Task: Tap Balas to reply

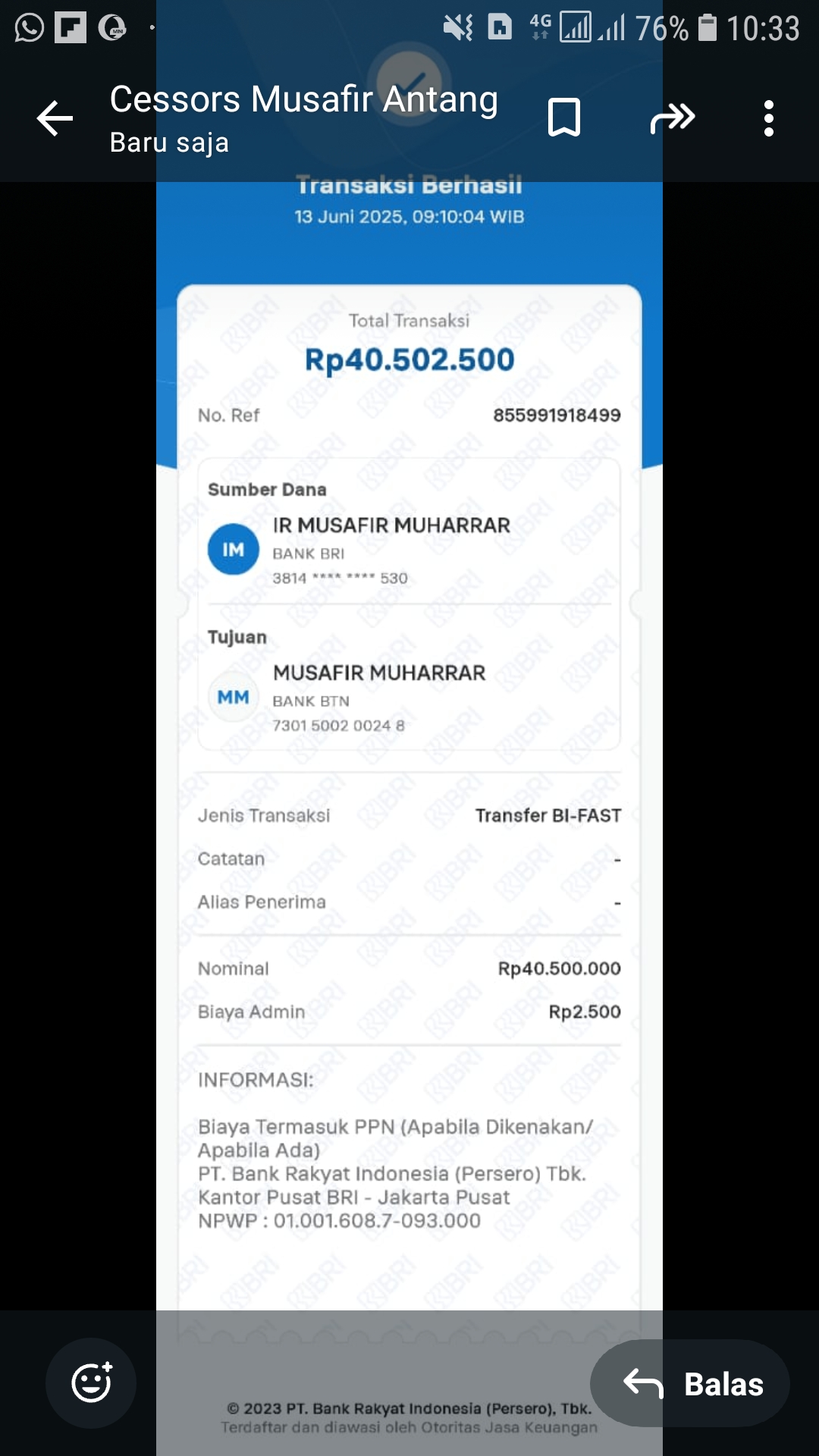Action: pyautogui.click(x=690, y=1383)
